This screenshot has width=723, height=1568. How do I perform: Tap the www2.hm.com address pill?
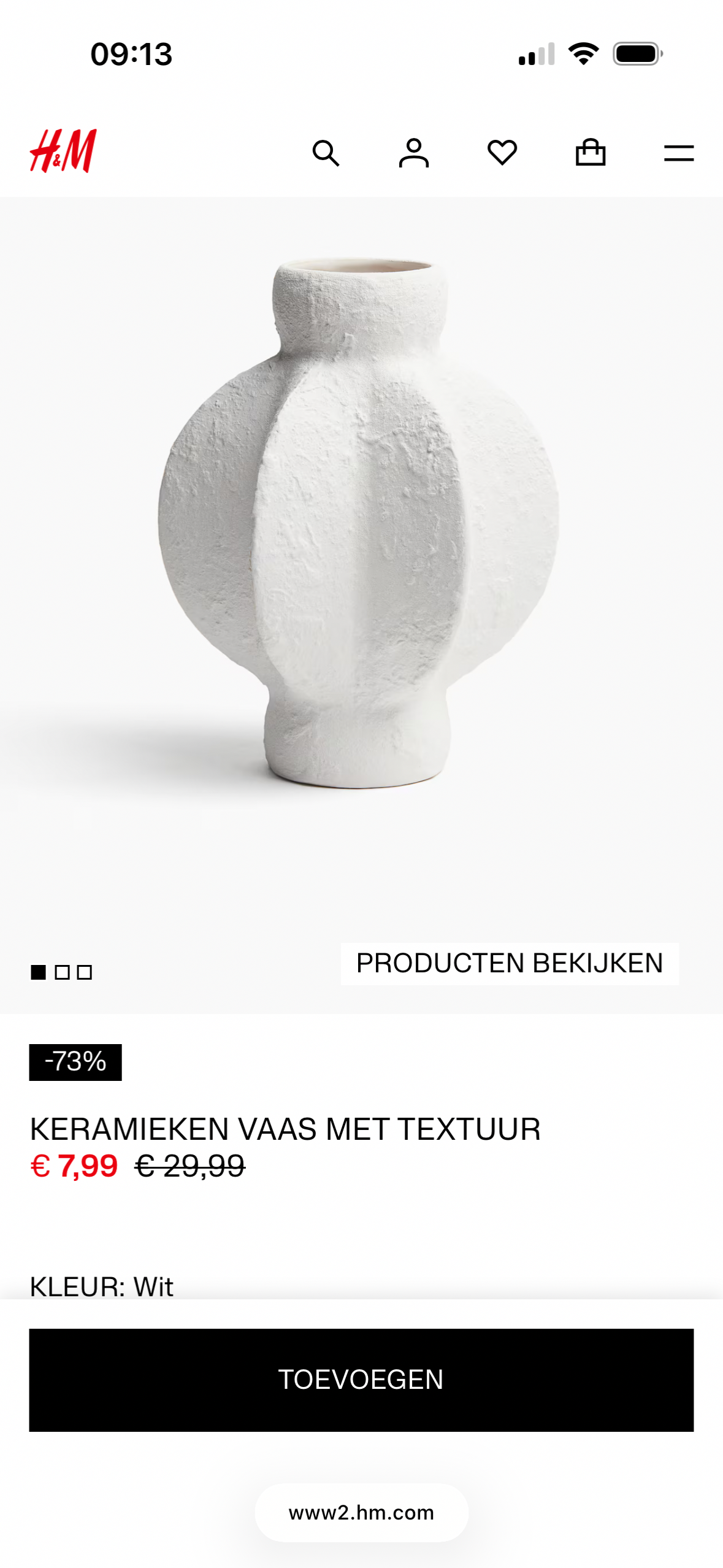click(x=361, y=1512)
